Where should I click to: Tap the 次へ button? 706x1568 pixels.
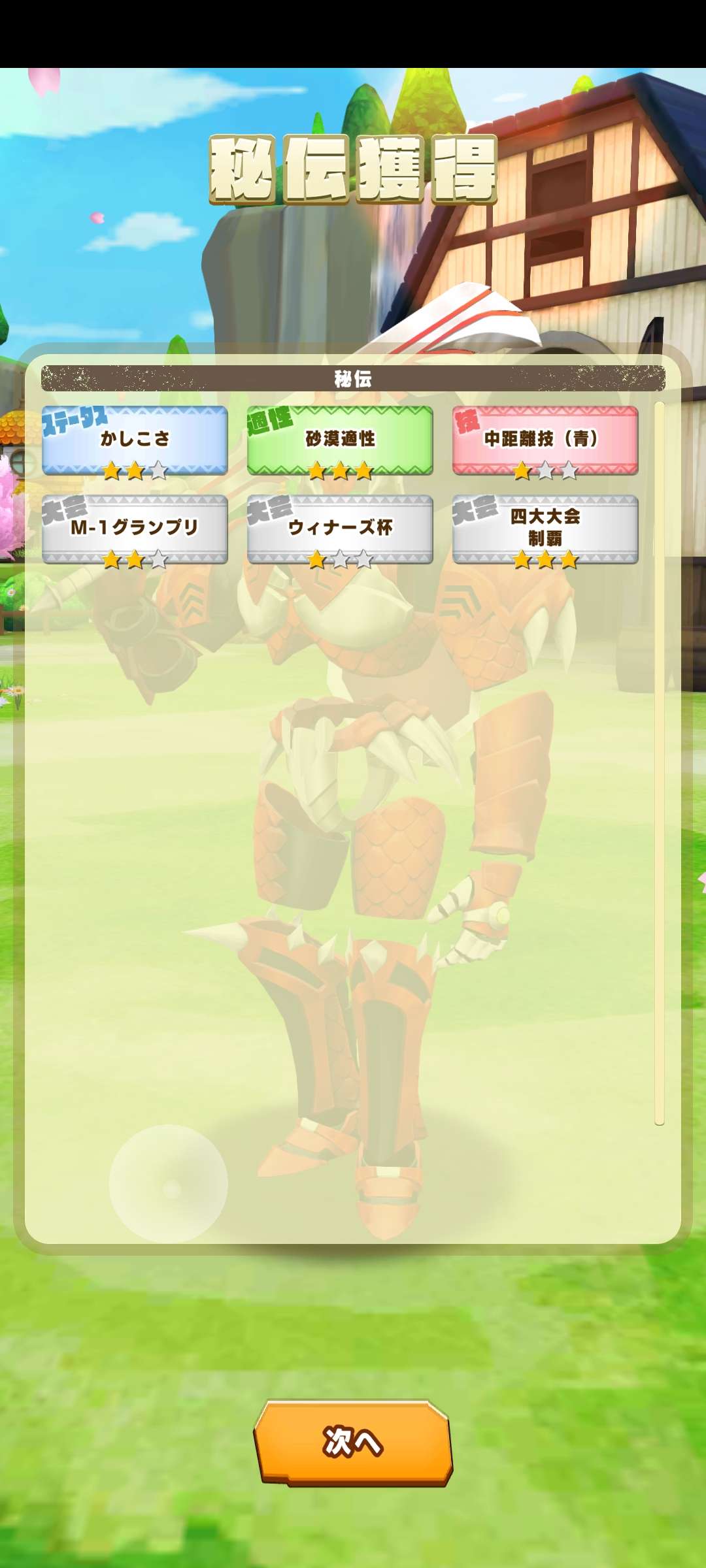point(353,1443)
